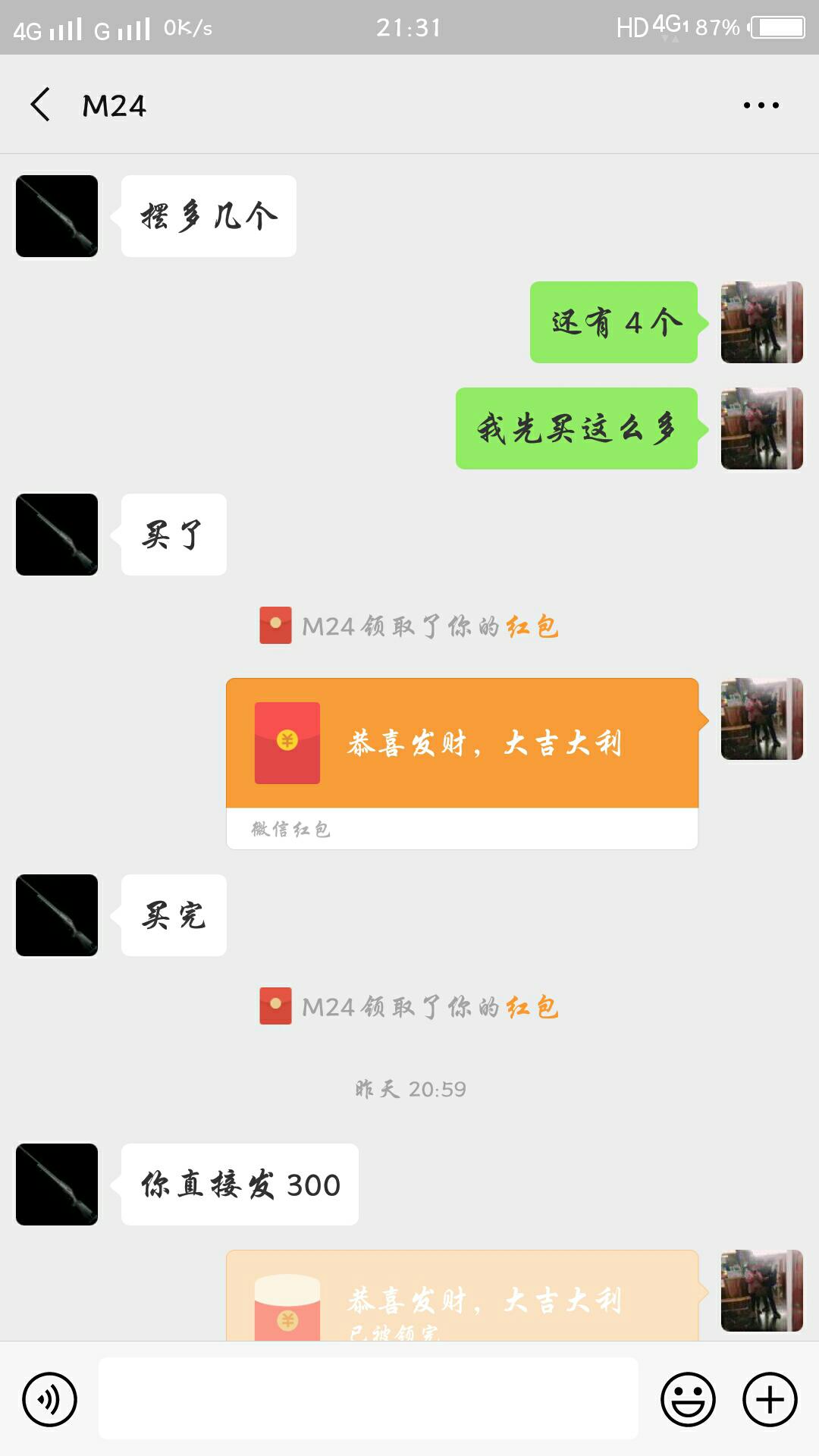This screenshot has width=819, height=1456.
Task: Open the orange WeChat red packet labeled 微信红包
Action: (x=462, y=761)
